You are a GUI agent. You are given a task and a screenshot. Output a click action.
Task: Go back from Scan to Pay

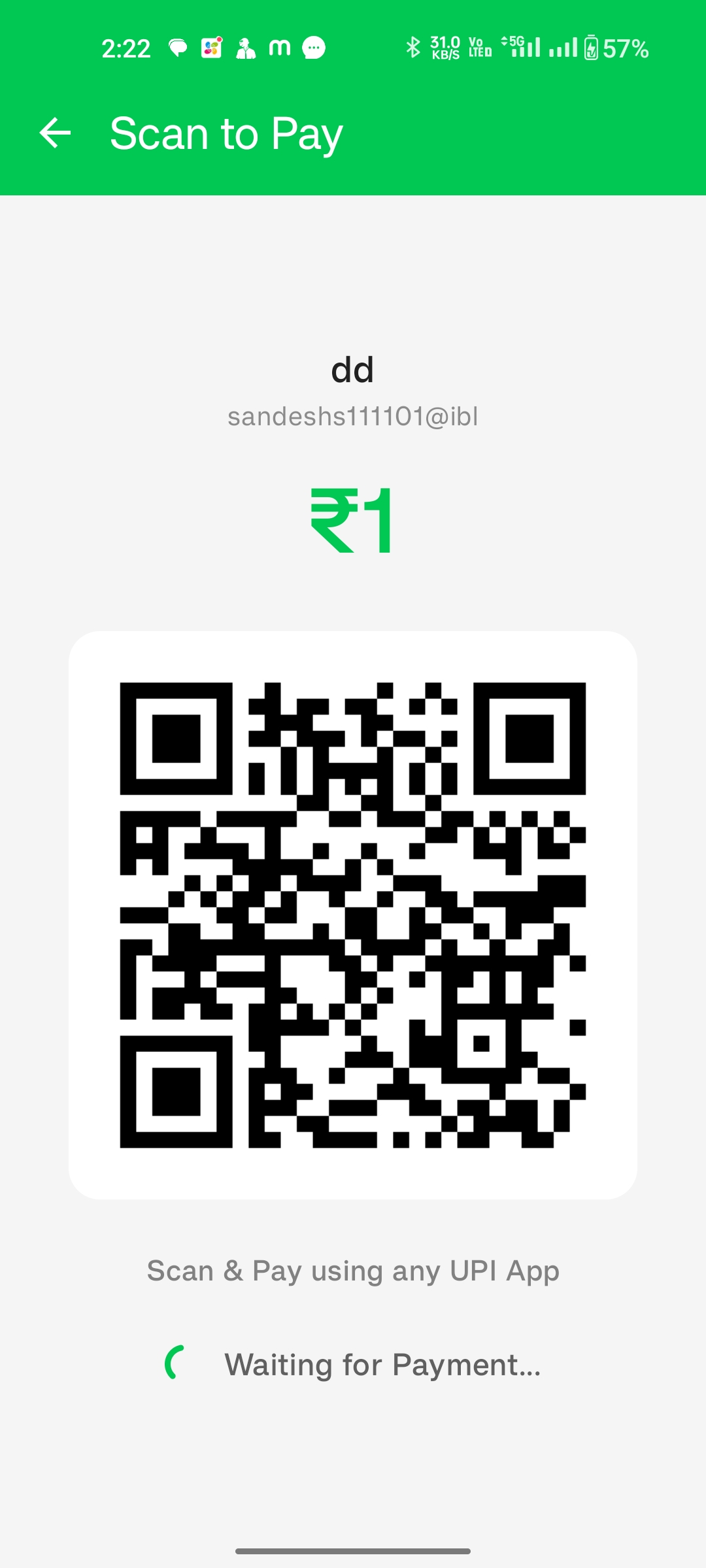coord(55,133)
